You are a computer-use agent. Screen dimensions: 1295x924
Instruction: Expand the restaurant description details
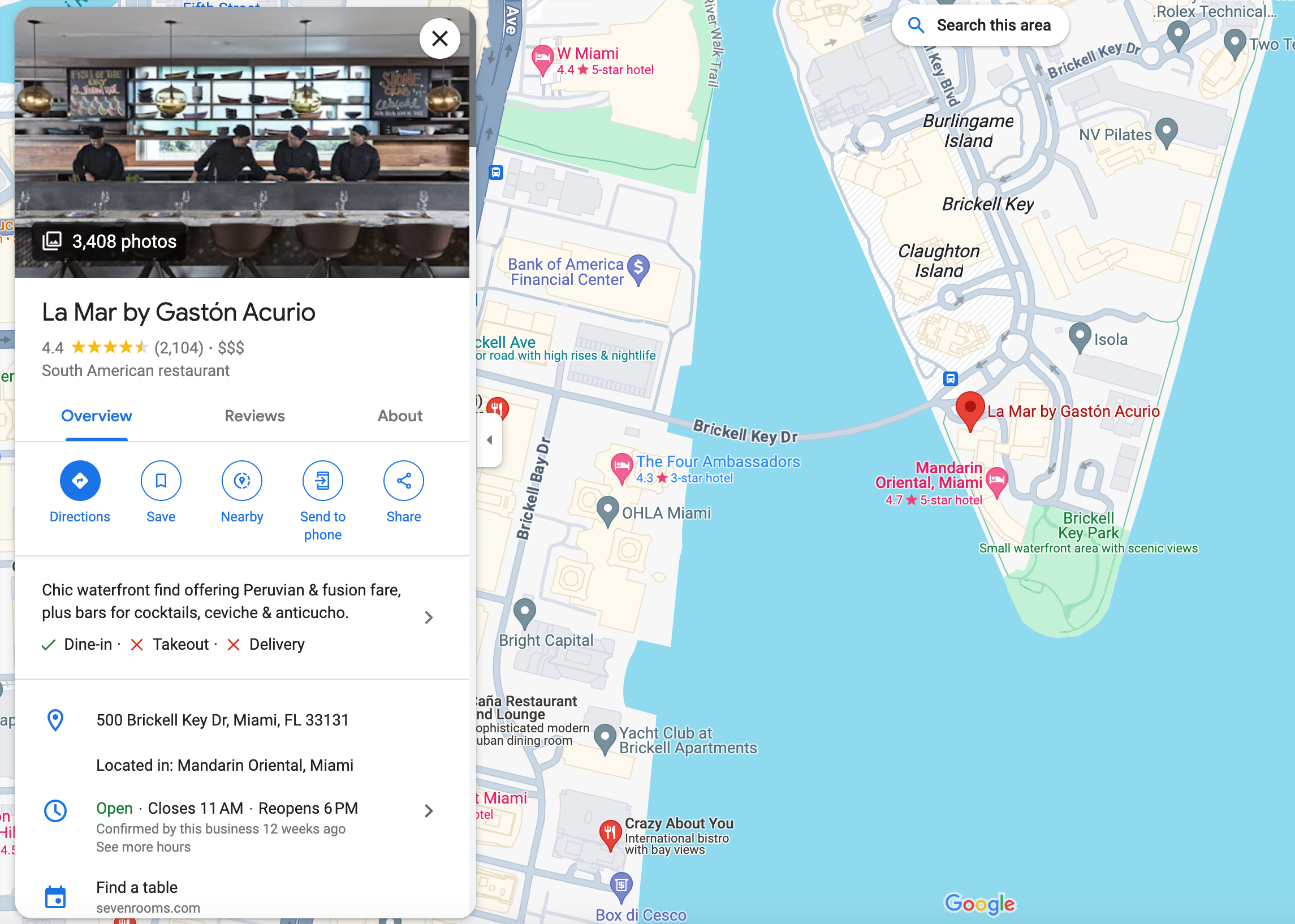click(x=429, y=618)
